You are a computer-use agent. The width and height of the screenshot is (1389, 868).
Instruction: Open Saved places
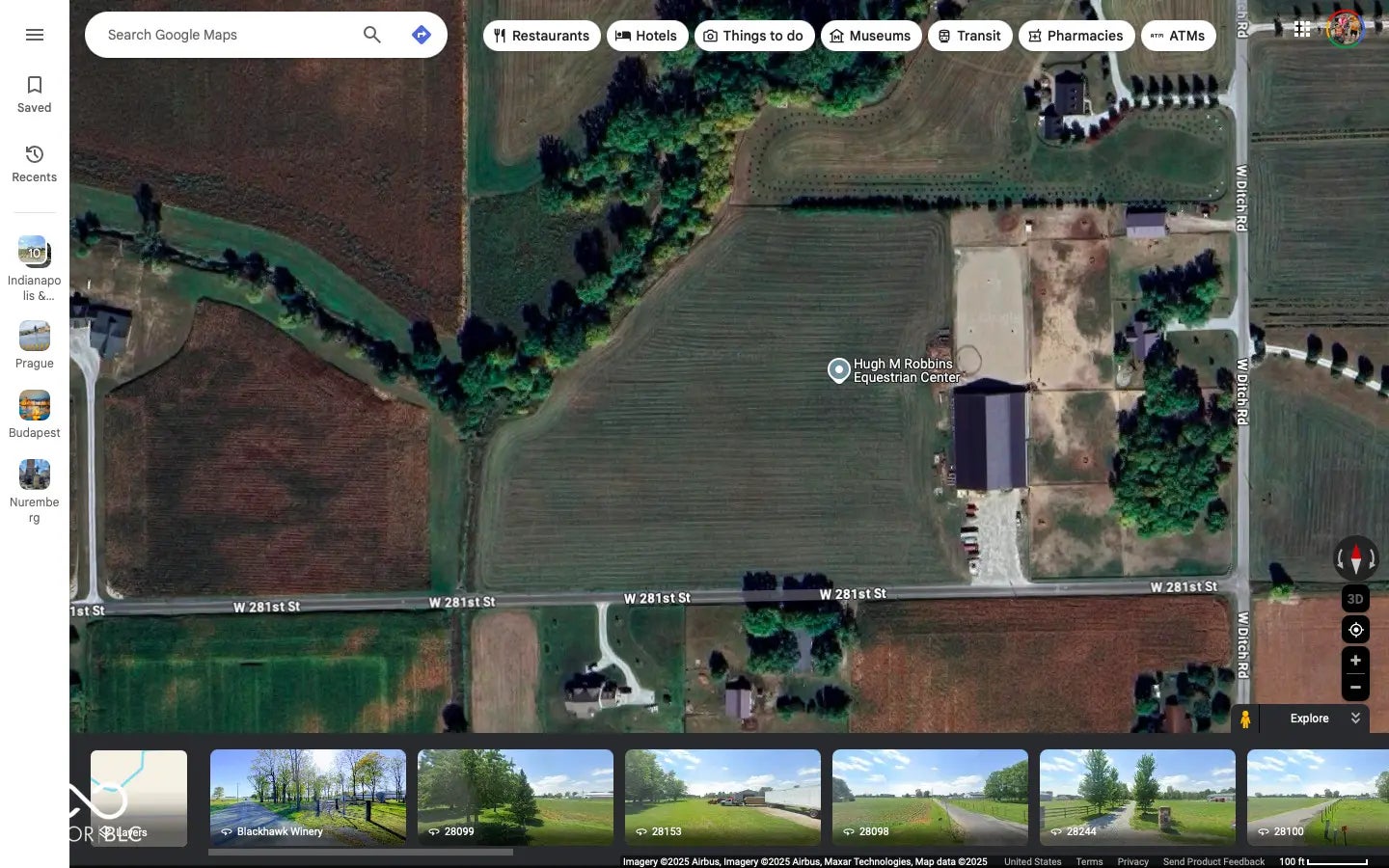point(35,94)
